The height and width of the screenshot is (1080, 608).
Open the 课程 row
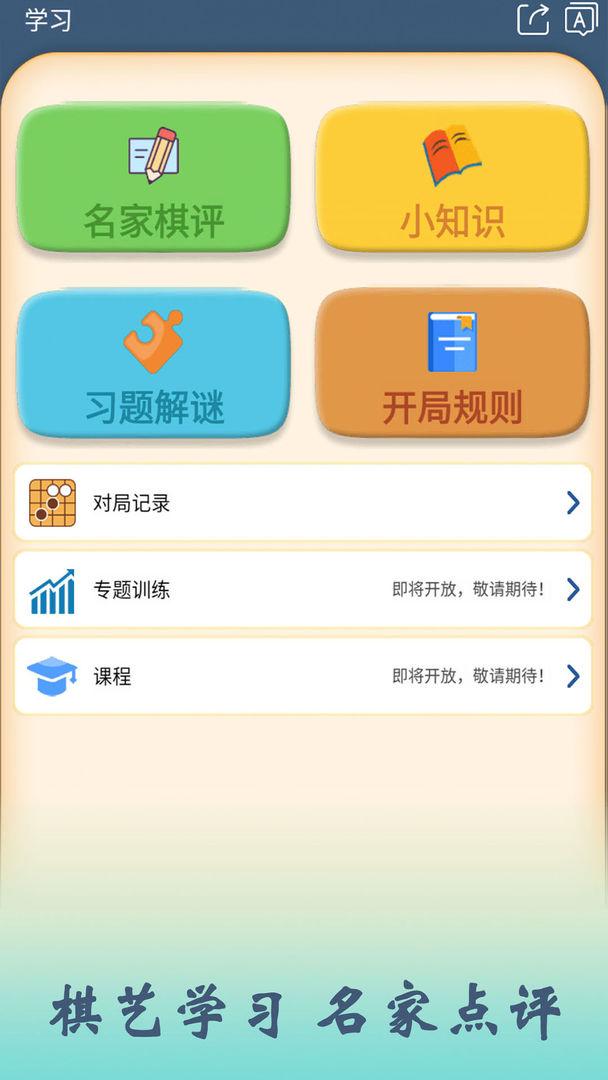[x=303, y=677]
